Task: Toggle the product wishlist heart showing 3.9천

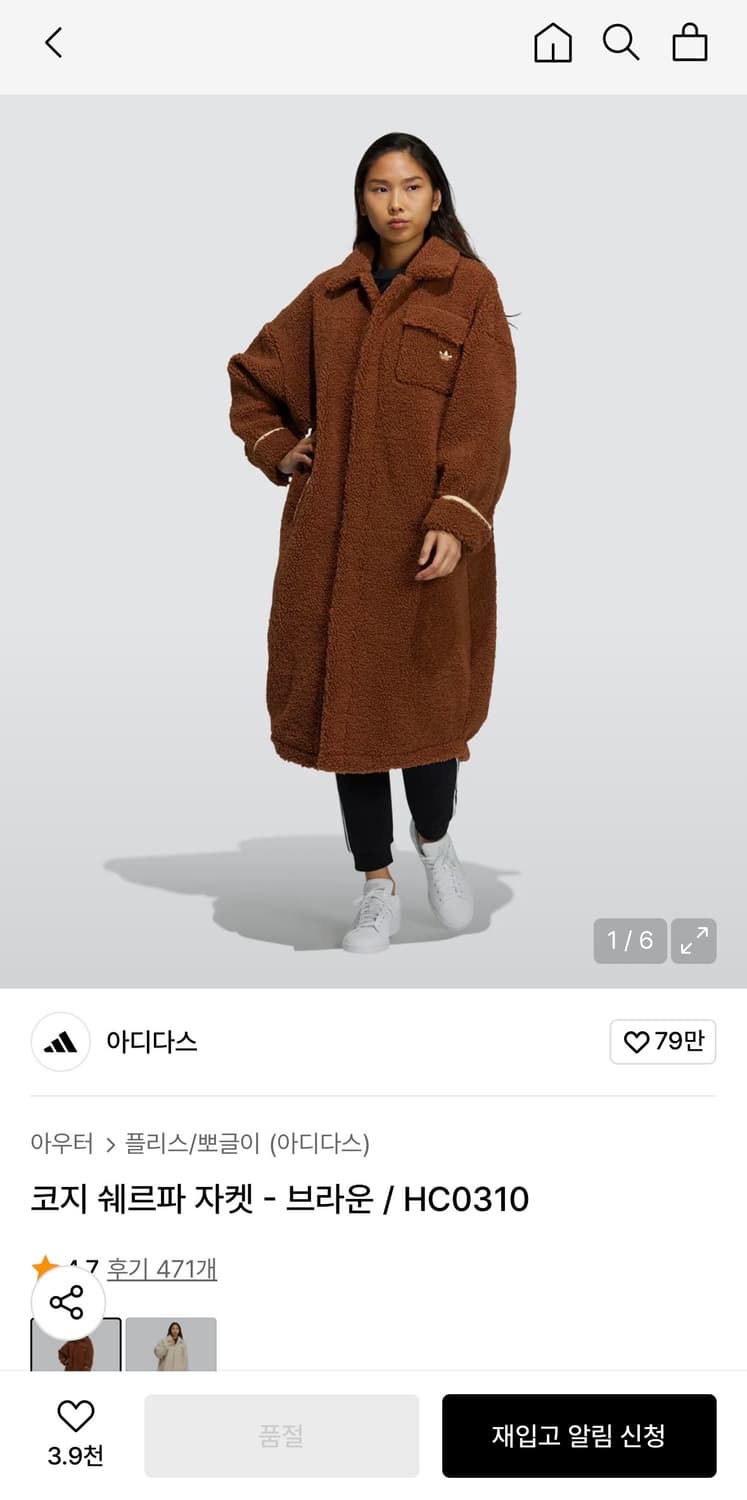Action: click(x=75, y=1434)
